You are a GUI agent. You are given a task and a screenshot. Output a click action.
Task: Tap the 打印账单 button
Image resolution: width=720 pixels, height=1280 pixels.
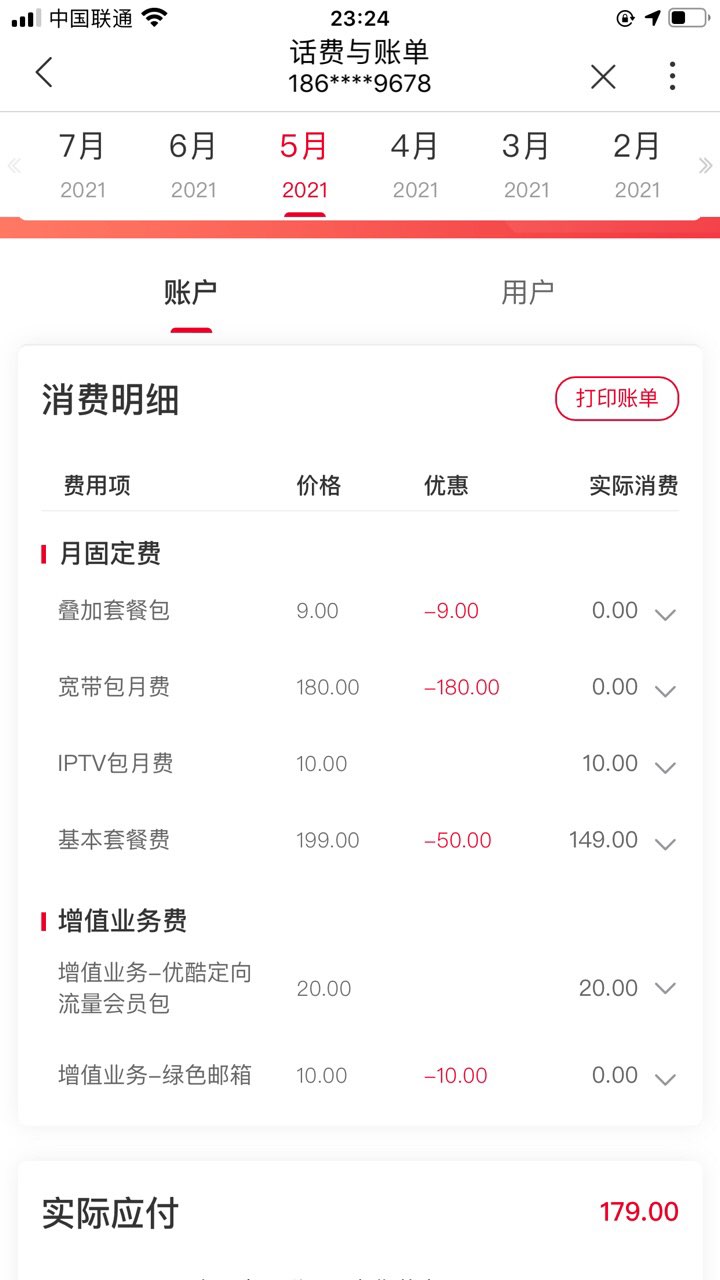coord(617,399)
